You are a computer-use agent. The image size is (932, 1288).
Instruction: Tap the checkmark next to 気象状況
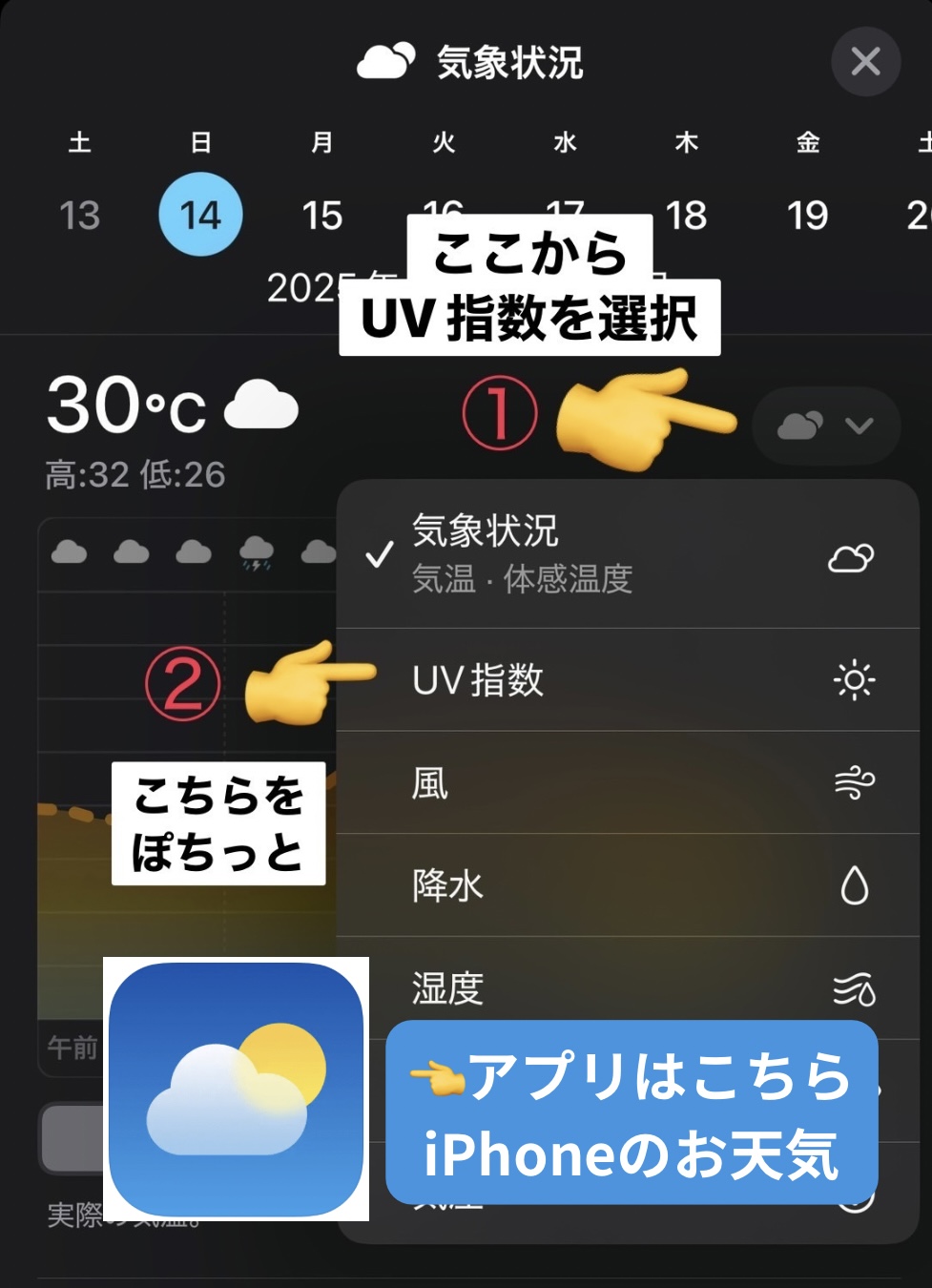coord(380,556)
